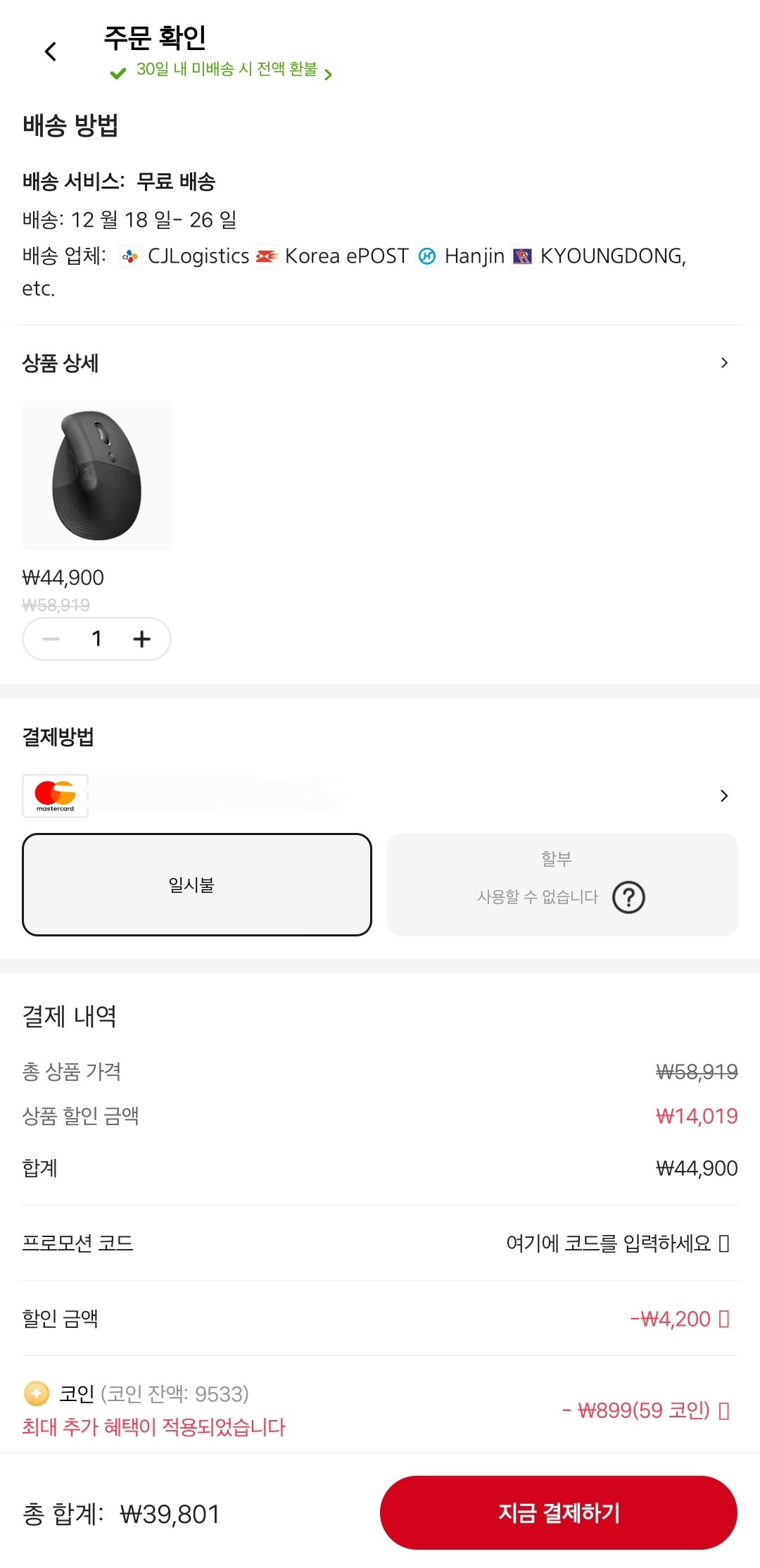
Task: Tap 지금 결제하기 to pay now
Action: tap(559, 1513)
